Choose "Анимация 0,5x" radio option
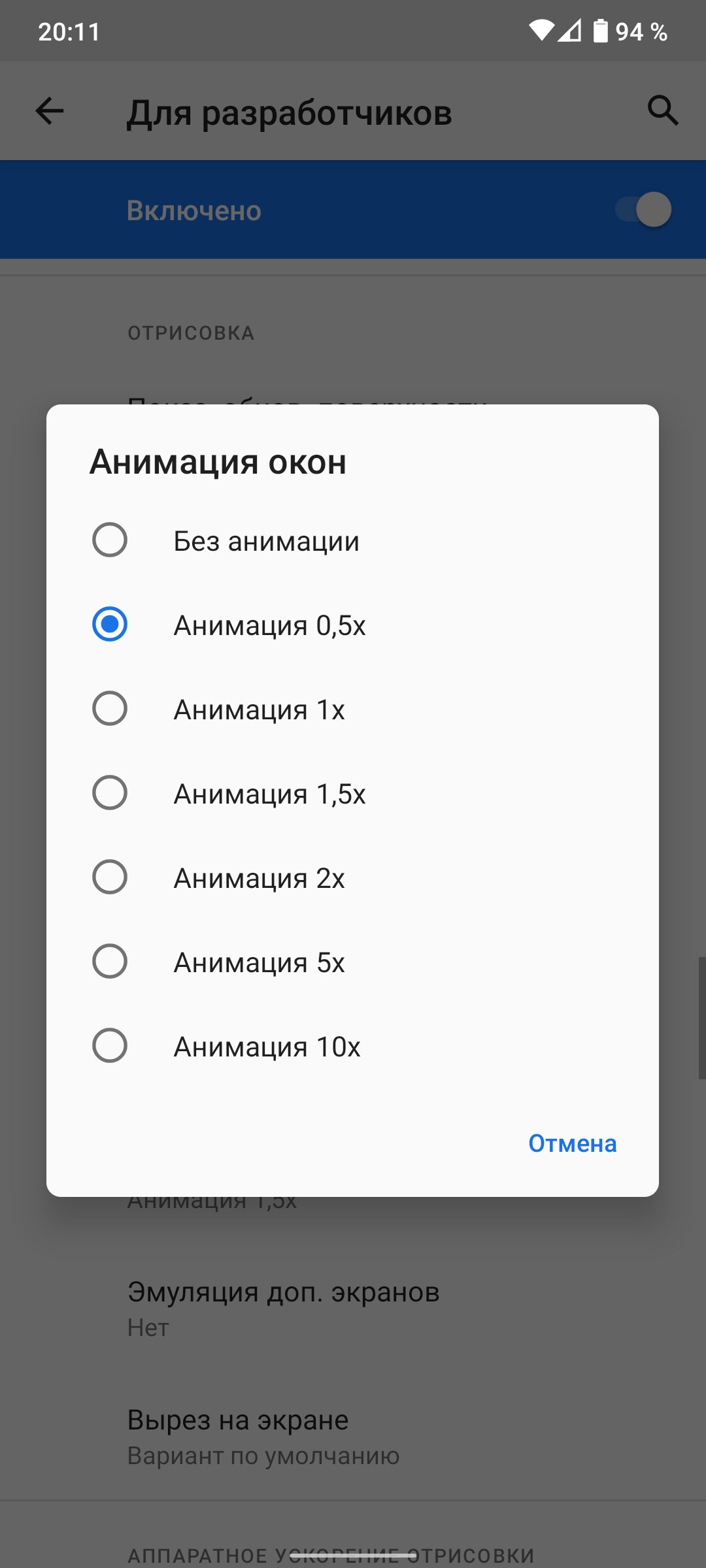Image resolution: width=706 pixels, height=1568 pixels. coord(352,625)
